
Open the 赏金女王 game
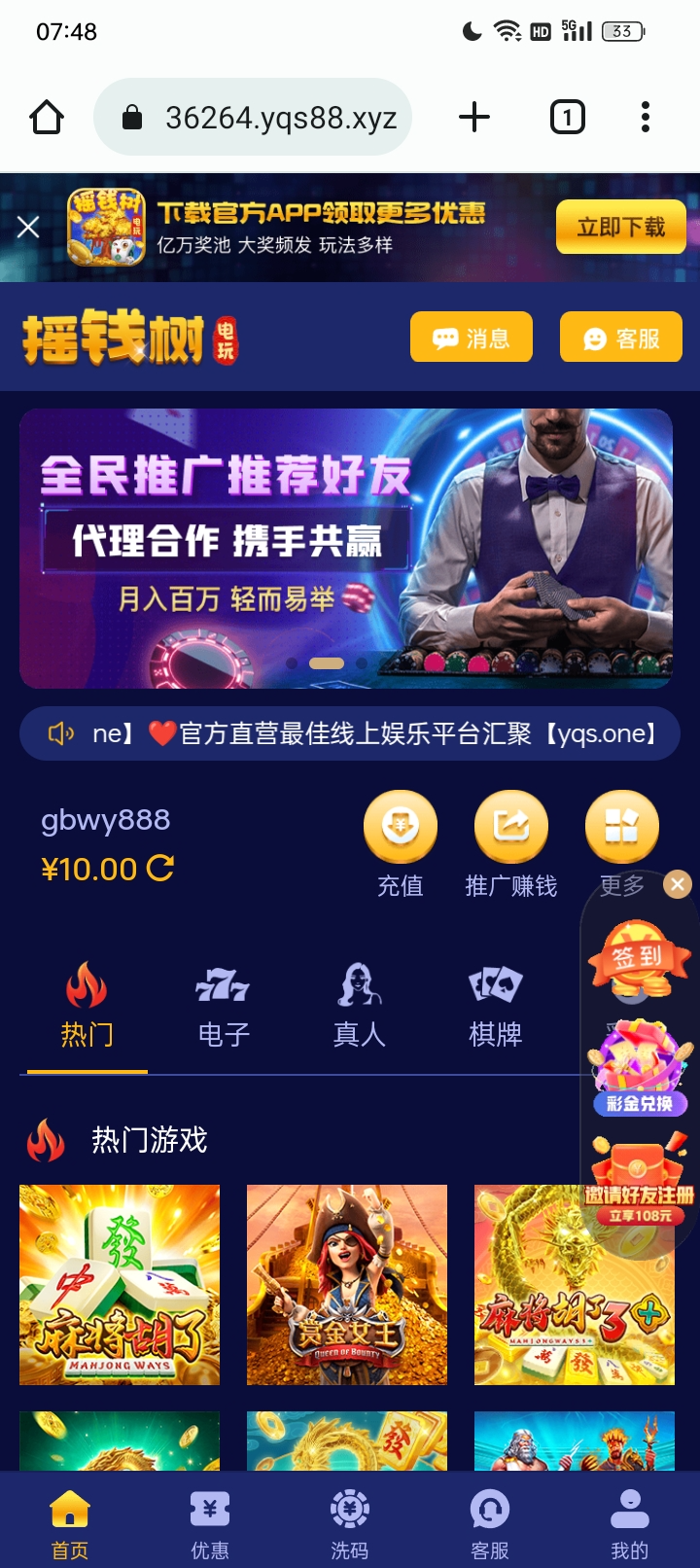[x=347, y=1284]
